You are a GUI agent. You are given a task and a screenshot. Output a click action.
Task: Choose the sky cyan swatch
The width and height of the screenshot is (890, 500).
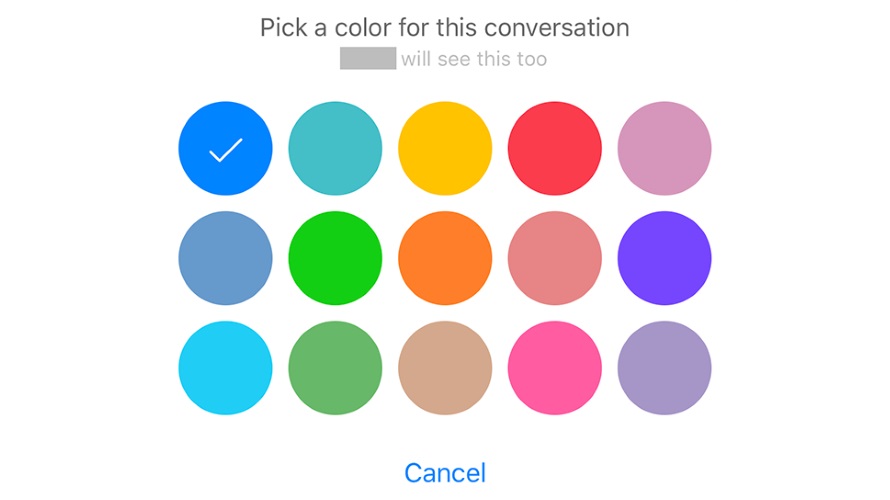(225, 368)
